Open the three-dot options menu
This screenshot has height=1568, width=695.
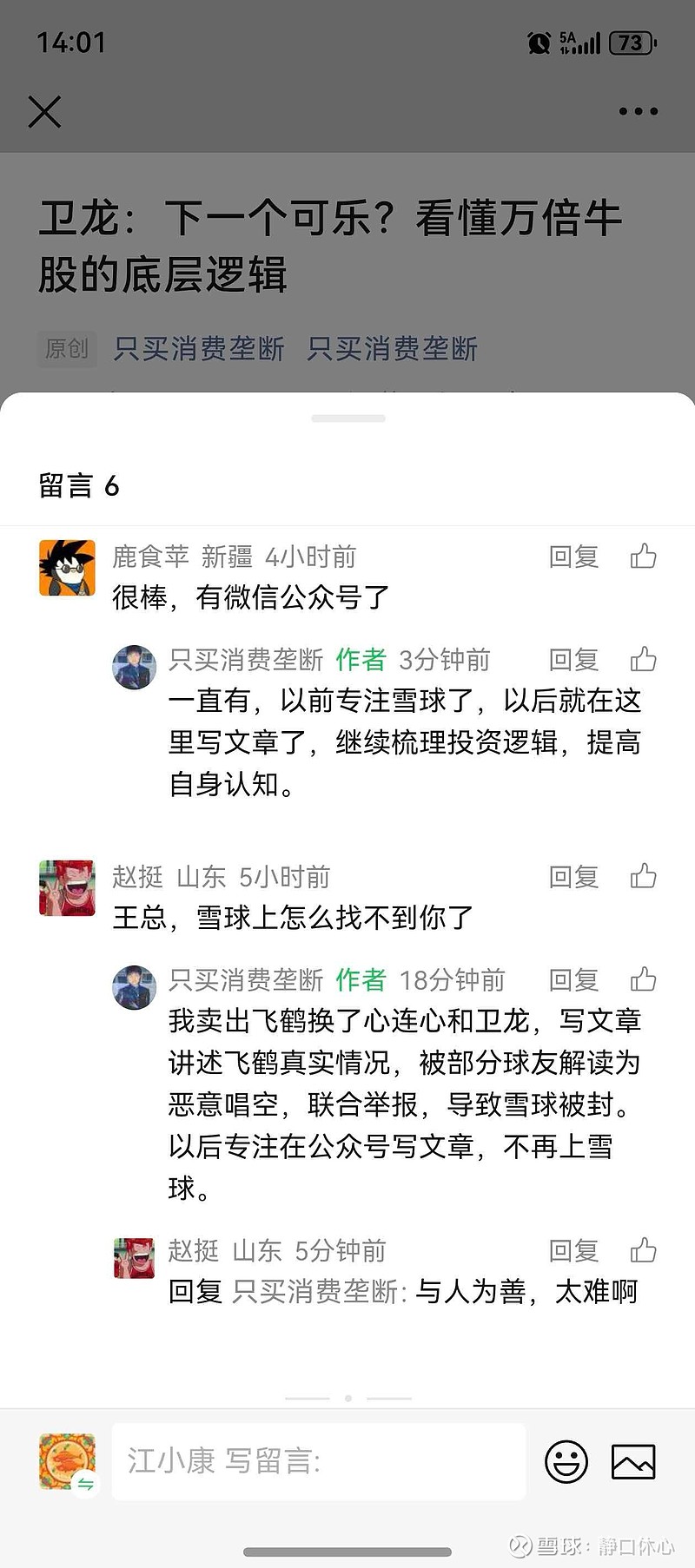[x=639, y=111]
